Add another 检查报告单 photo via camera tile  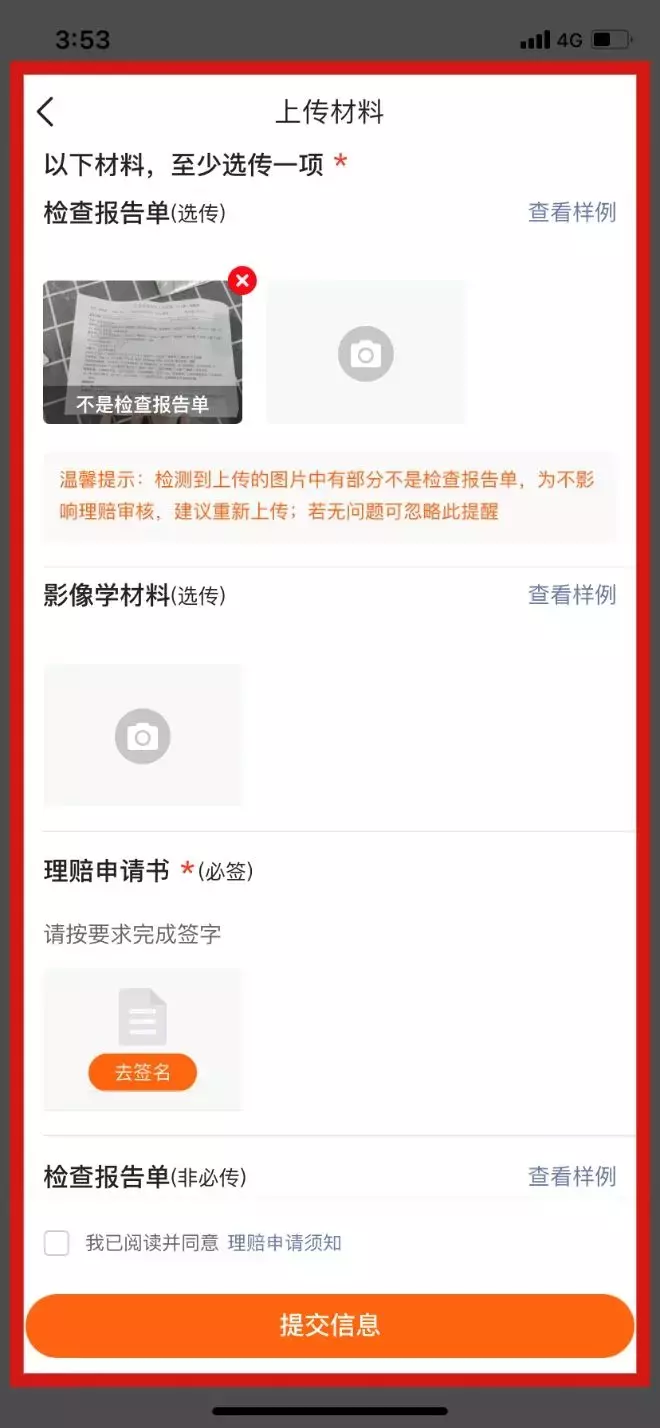pyautogui.click(x=365, y=353)
